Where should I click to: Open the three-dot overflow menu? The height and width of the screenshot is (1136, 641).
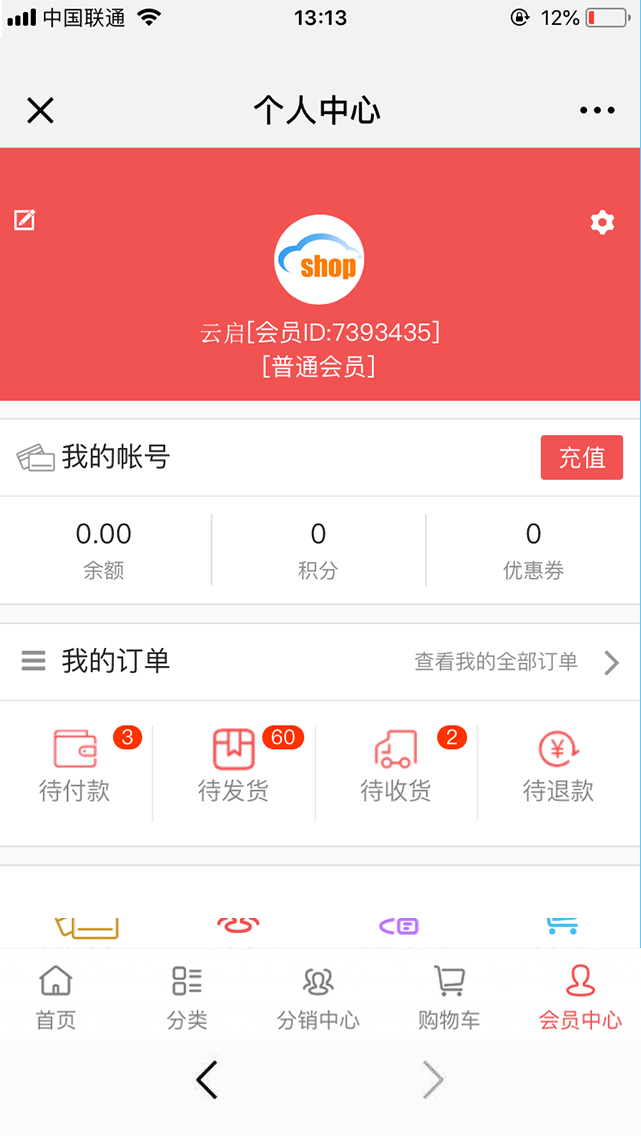pyautogui.click(x=597, y=111)
